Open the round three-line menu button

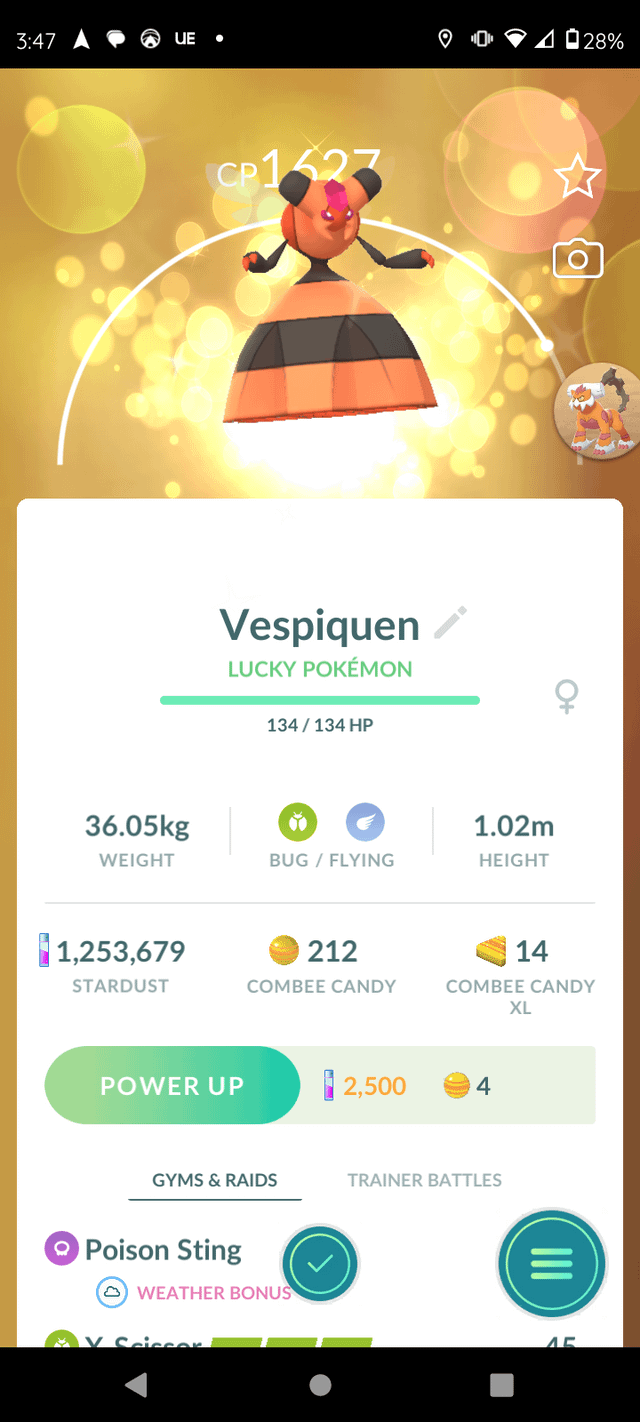551,1263
